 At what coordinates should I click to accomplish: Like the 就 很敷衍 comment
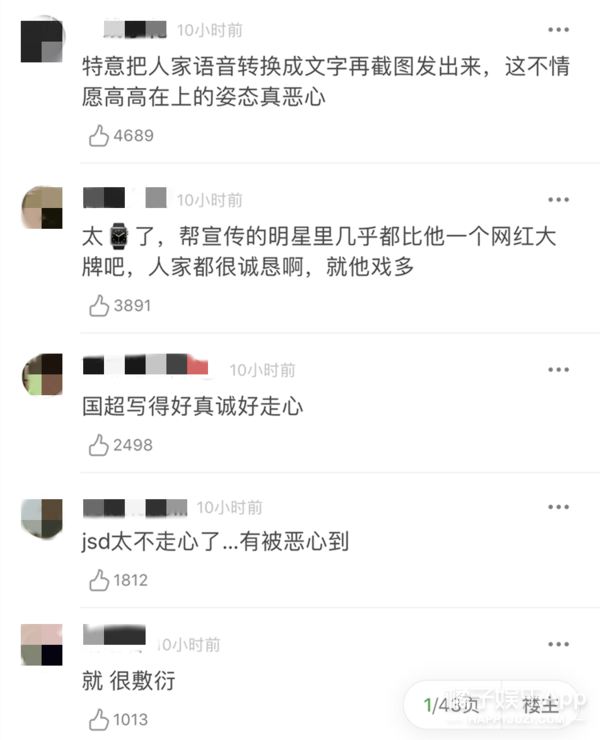point(99,719)
